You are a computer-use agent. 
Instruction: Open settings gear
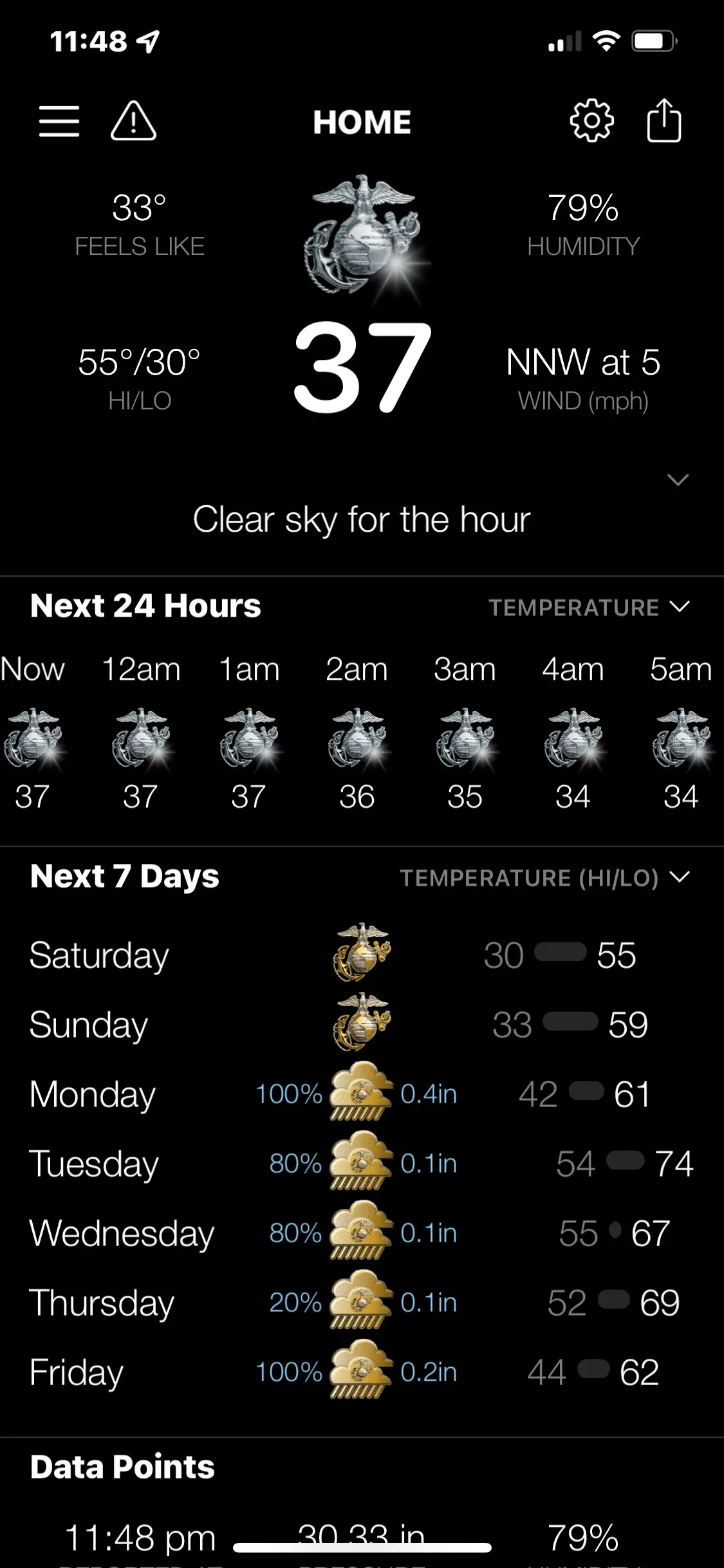591,121
